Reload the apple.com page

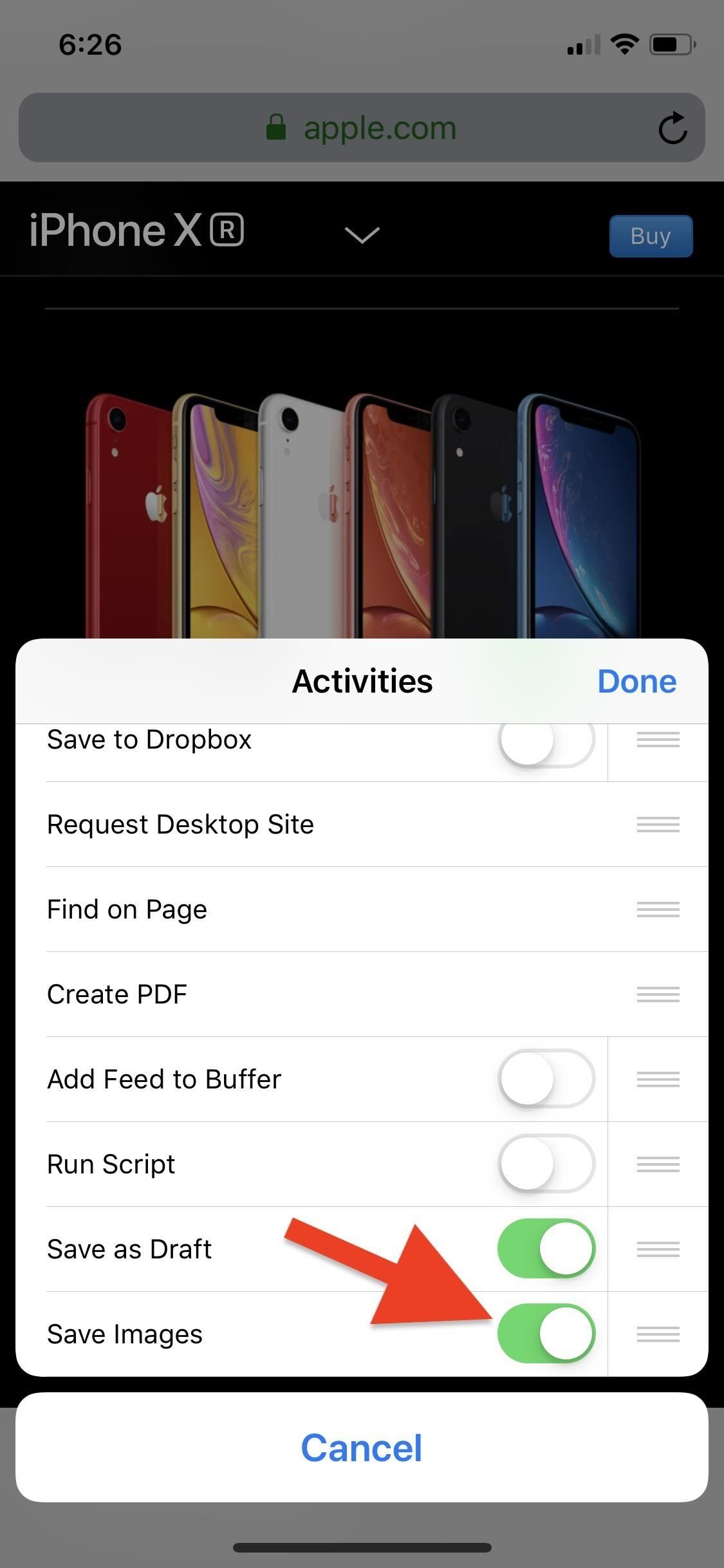673,127
